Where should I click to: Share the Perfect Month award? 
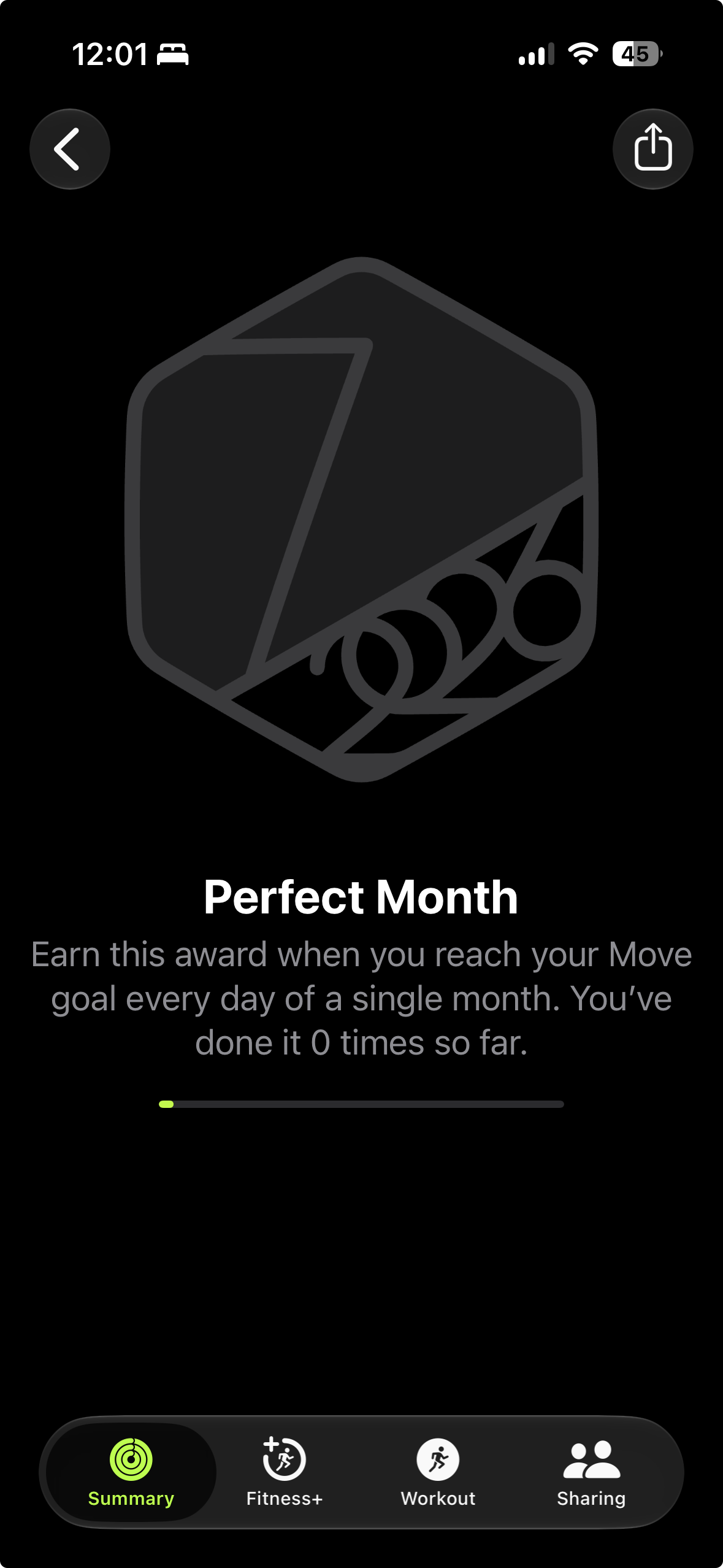tap(652, 149)
